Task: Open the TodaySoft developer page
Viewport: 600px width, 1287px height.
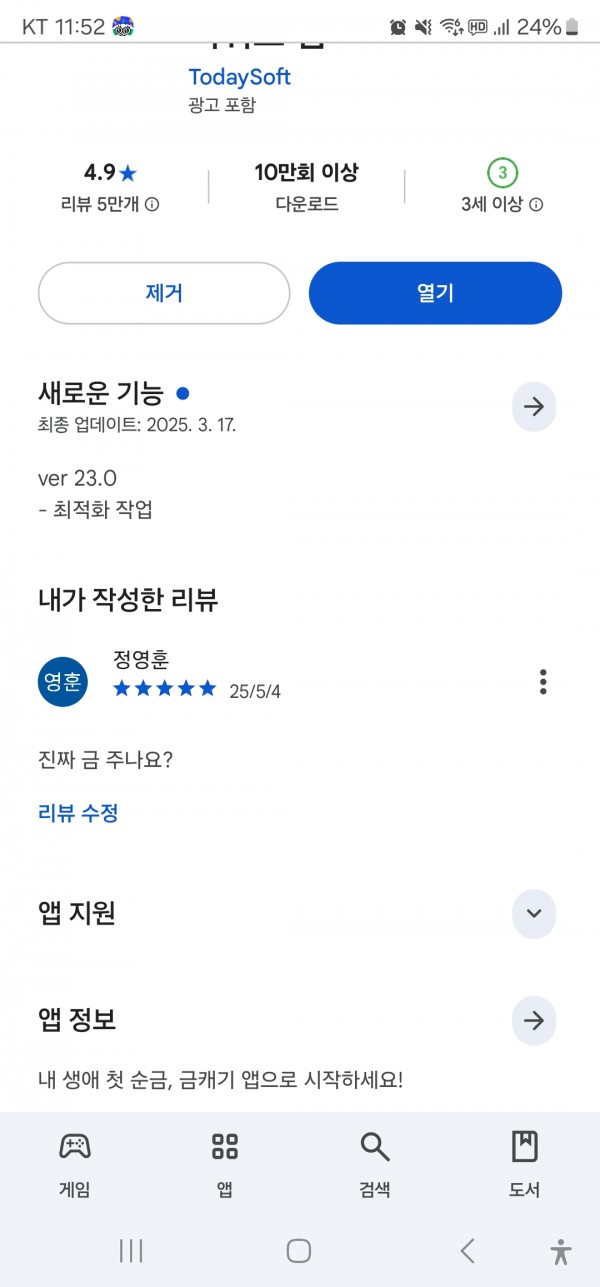Action: [x=239, y=77]
